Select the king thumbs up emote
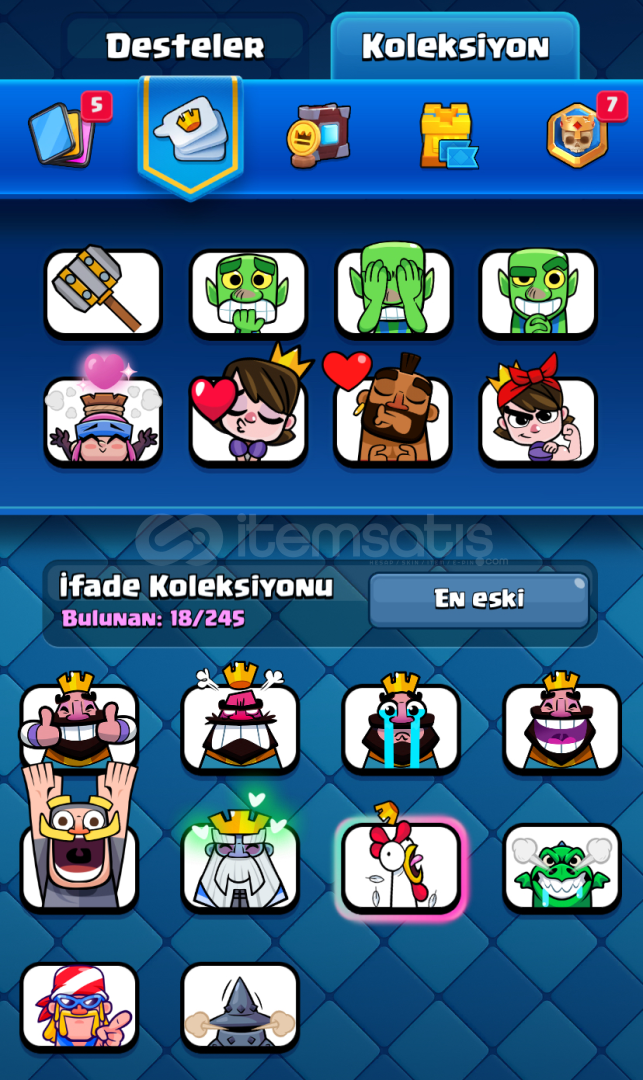This screenshot has height=1080, width=643. tap(79, 725)
